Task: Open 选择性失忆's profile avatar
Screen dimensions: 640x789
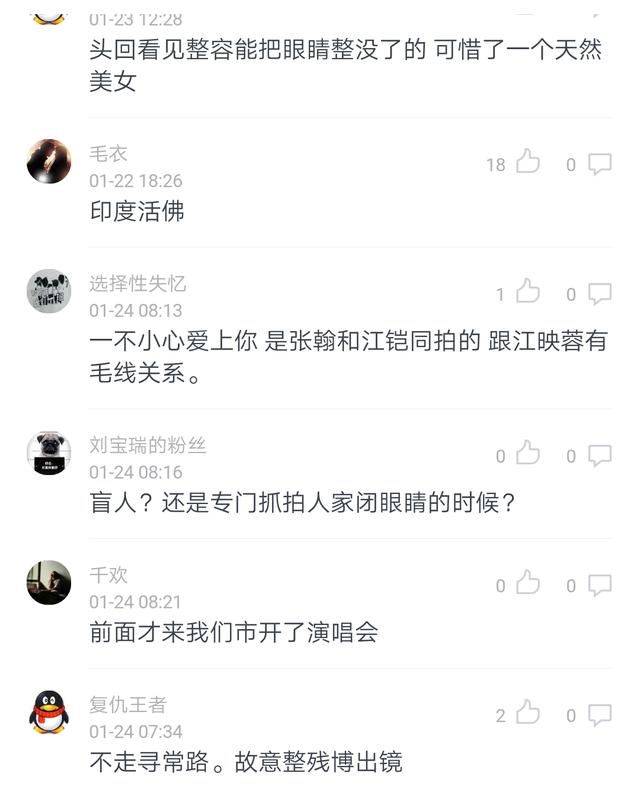Action: pos(49,292)
